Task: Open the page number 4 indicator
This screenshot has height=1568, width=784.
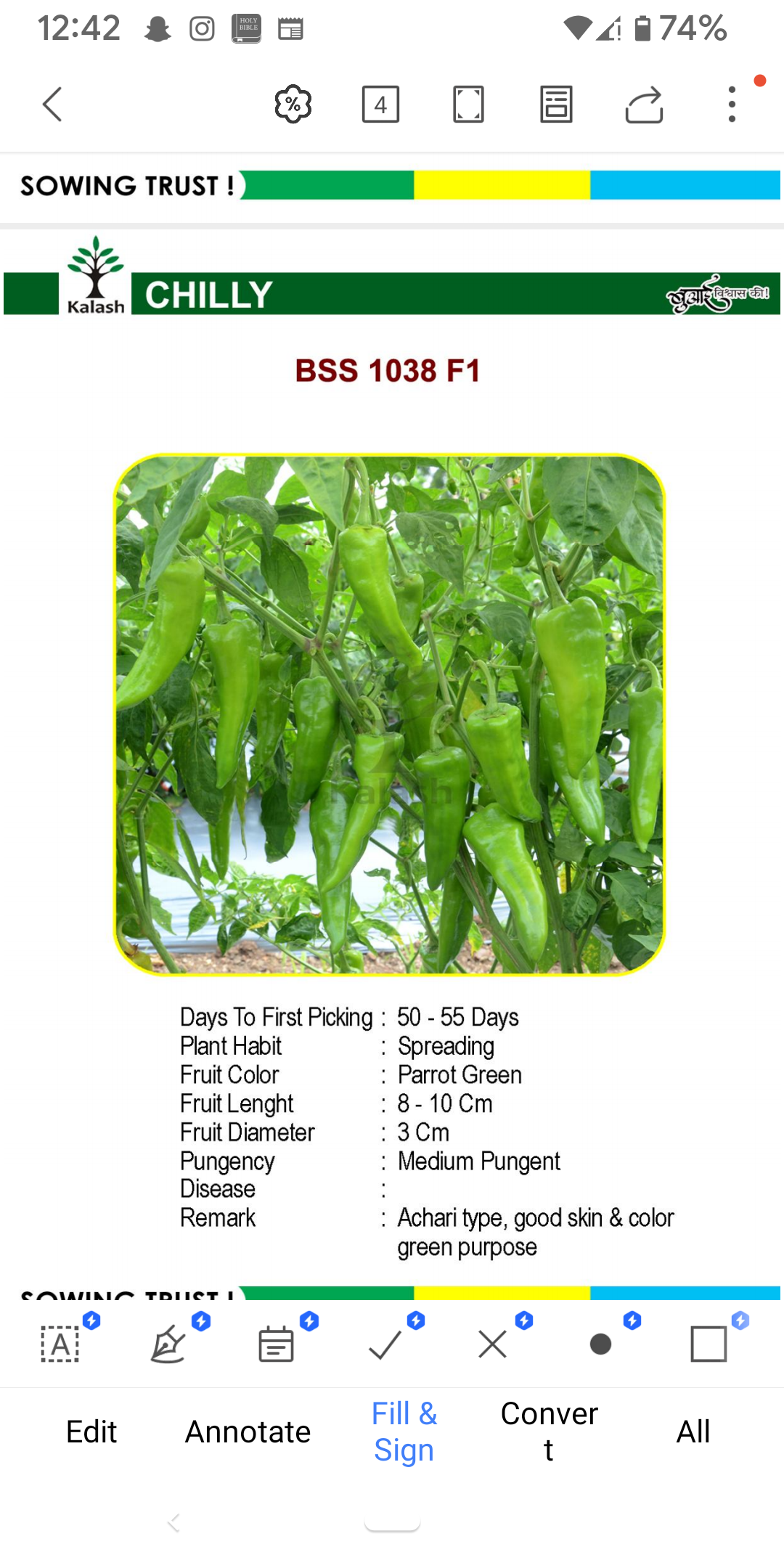Action: (380, 105)
